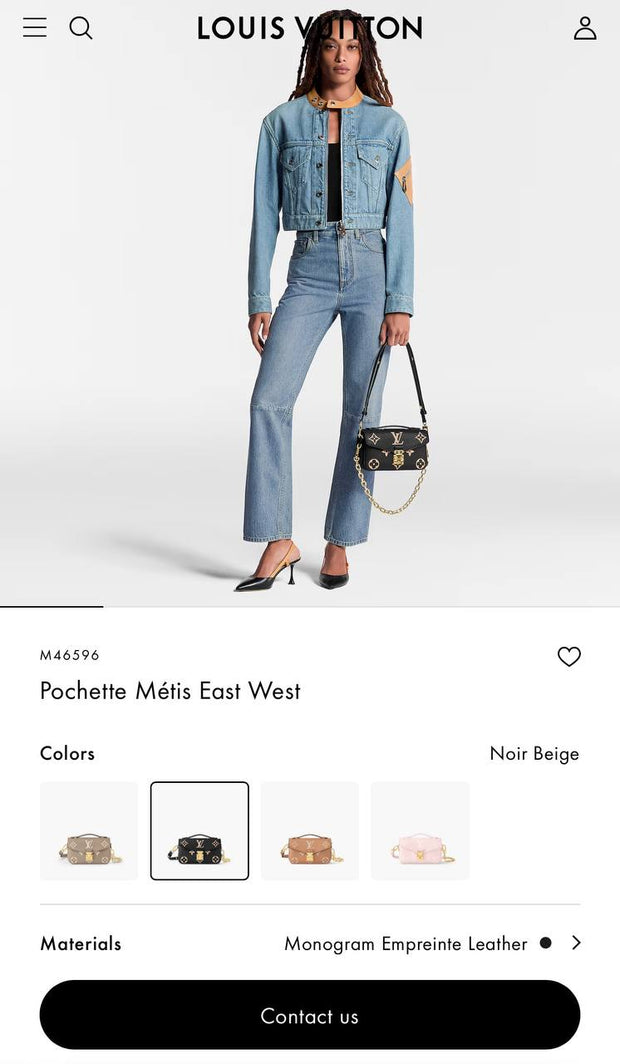Select the gray beige bag color
The width and height of the screenshot is (620, 1064).
89,831
